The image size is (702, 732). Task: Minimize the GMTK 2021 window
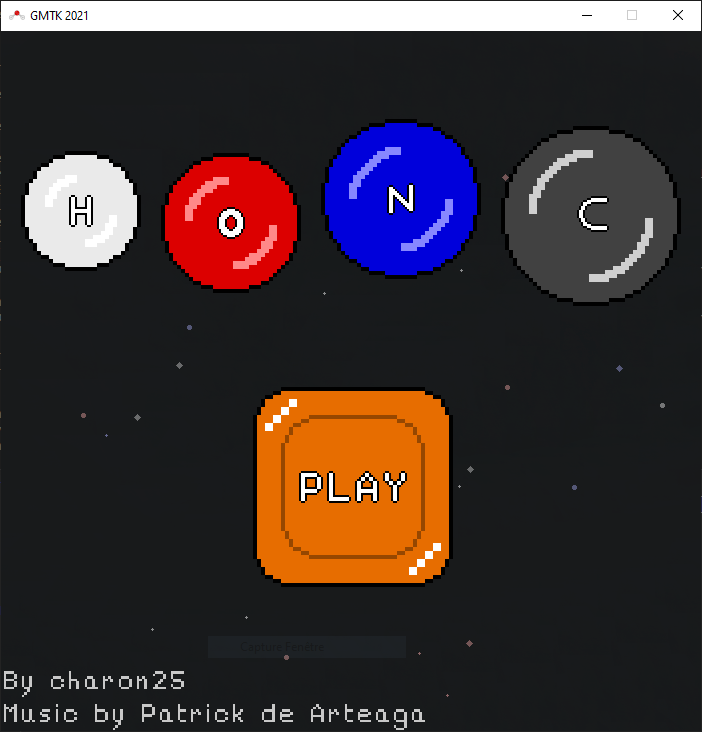[x=585, y=15]
